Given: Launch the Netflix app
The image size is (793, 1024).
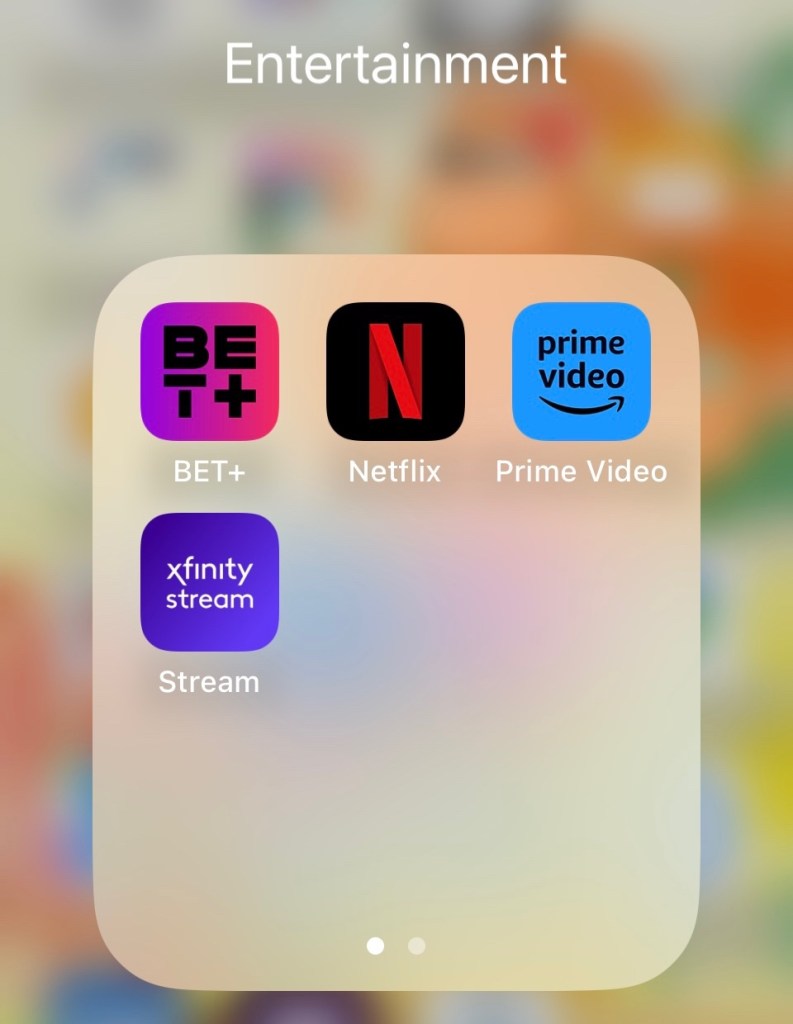Looking at the screenshot, I should [x=395, y=371].
